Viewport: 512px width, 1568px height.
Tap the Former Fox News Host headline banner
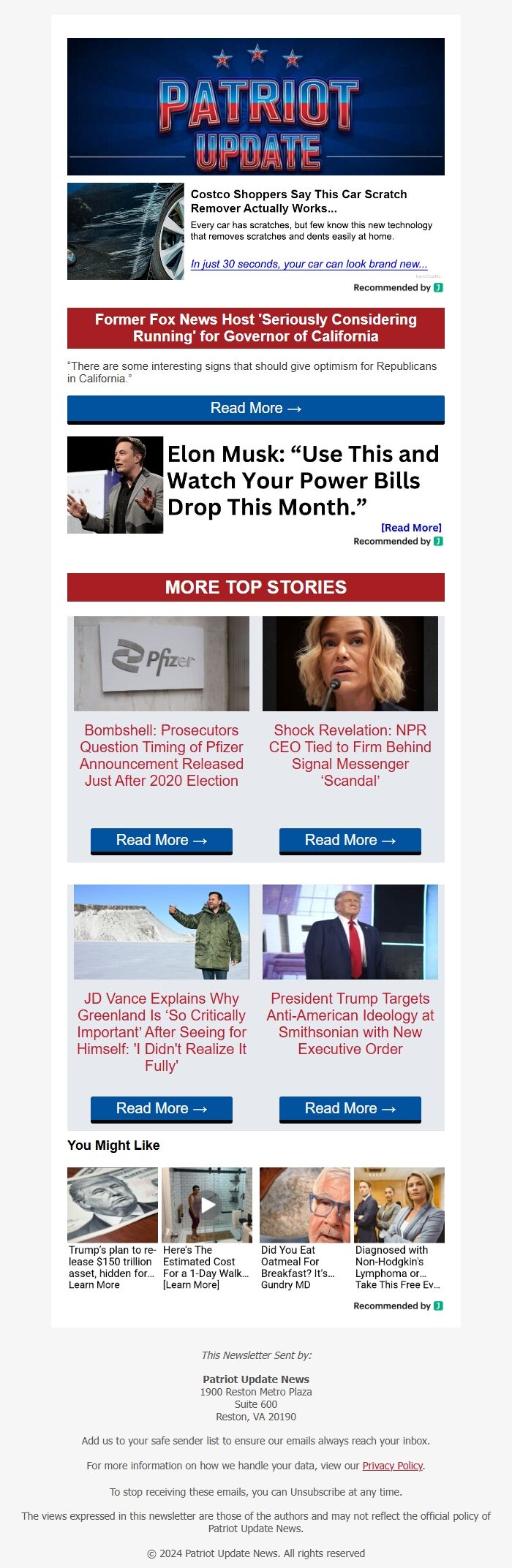pyautogui.click(x=256, y=328)
